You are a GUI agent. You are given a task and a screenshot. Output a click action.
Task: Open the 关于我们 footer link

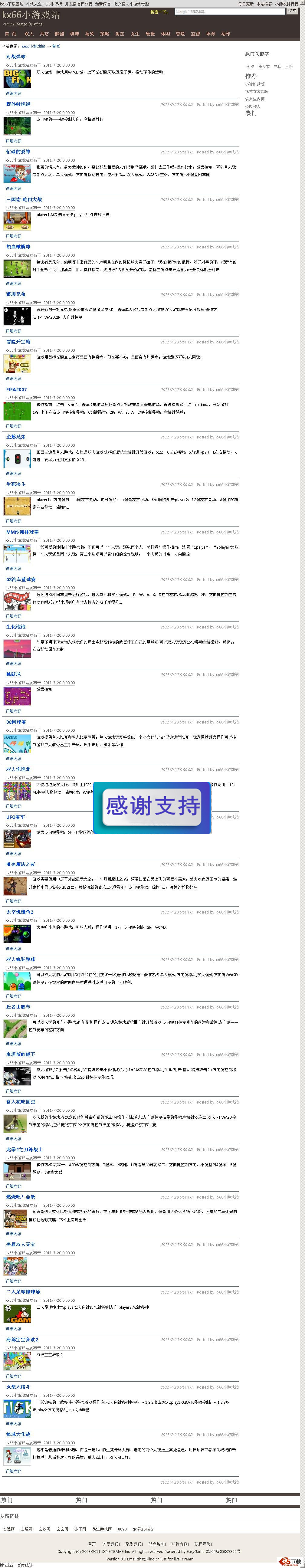(111, 1543)
